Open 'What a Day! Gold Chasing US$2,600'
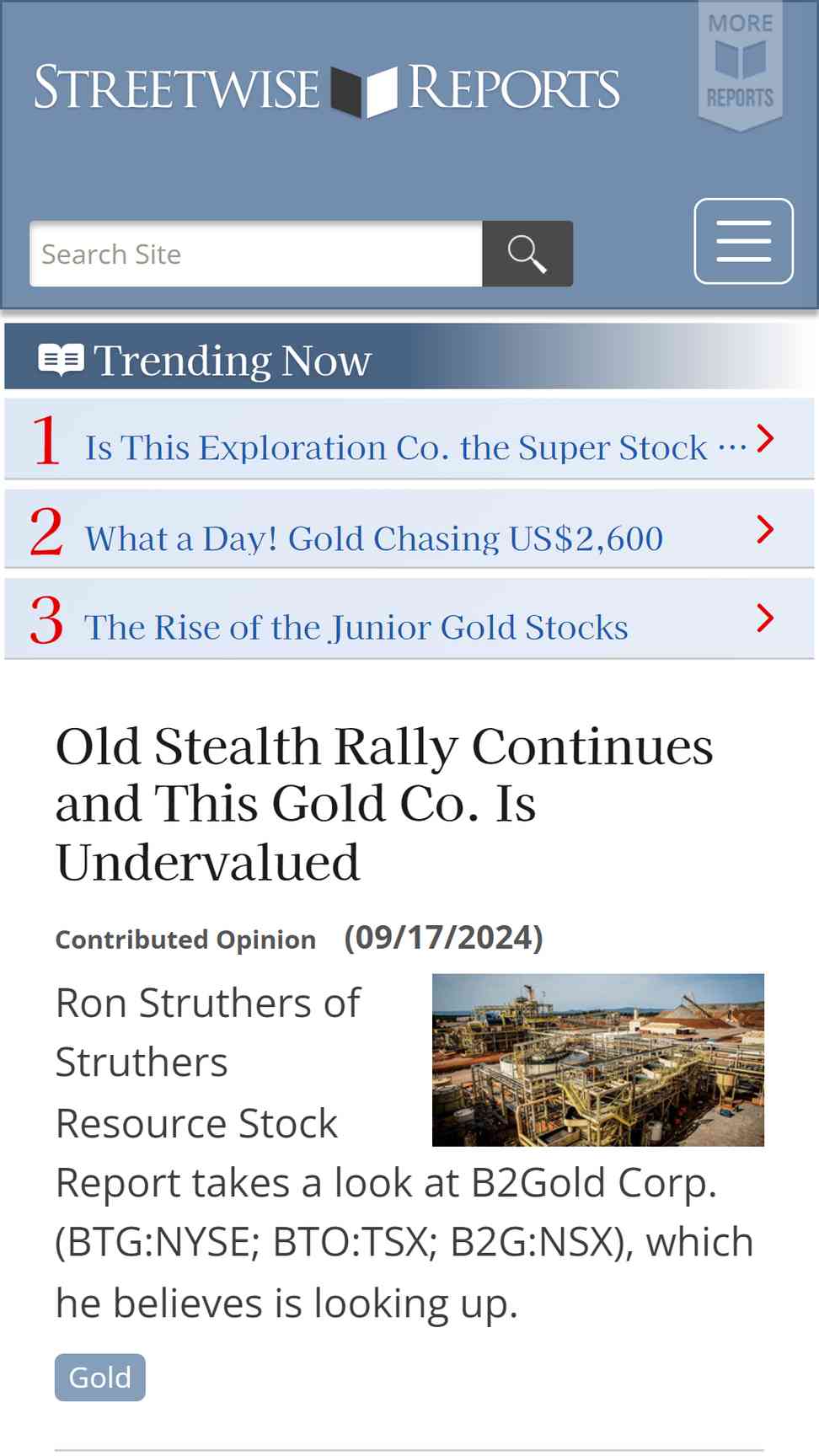Screen dimensions: 819x1456 click(x=409, y=529)
